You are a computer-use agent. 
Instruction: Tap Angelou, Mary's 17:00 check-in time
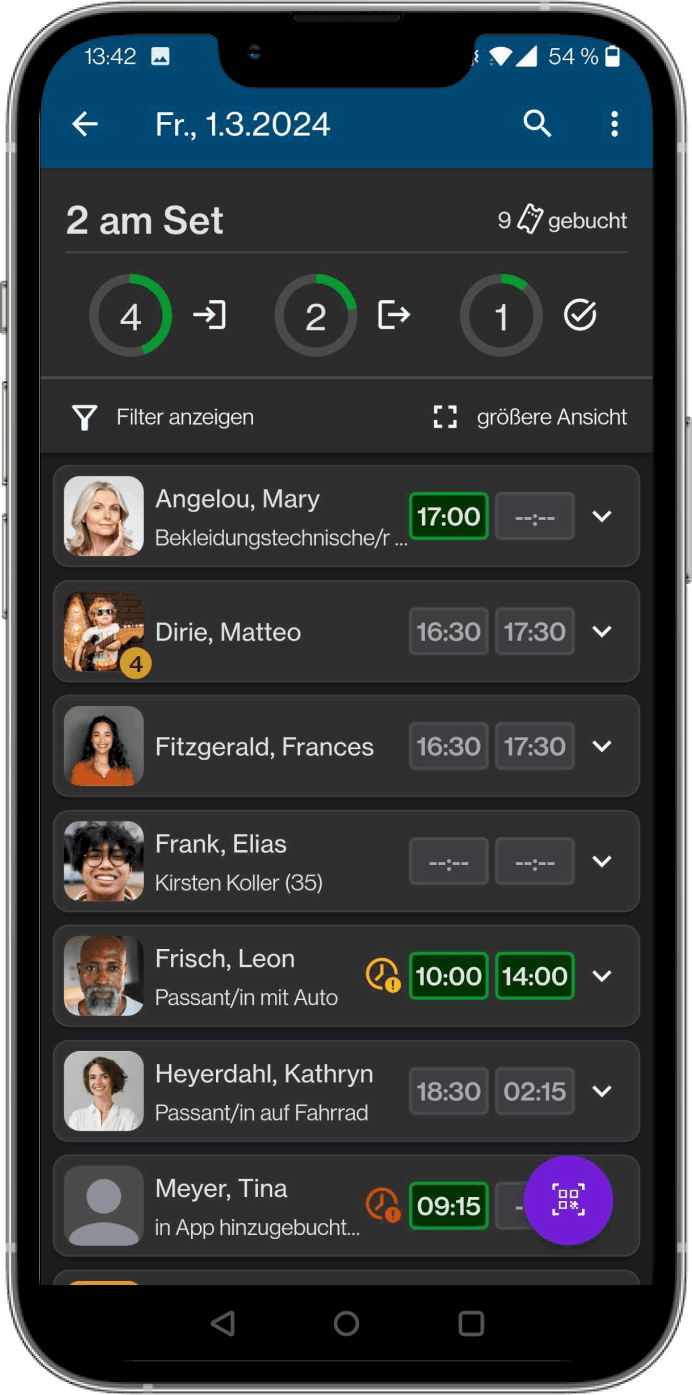tap(449, 516)
